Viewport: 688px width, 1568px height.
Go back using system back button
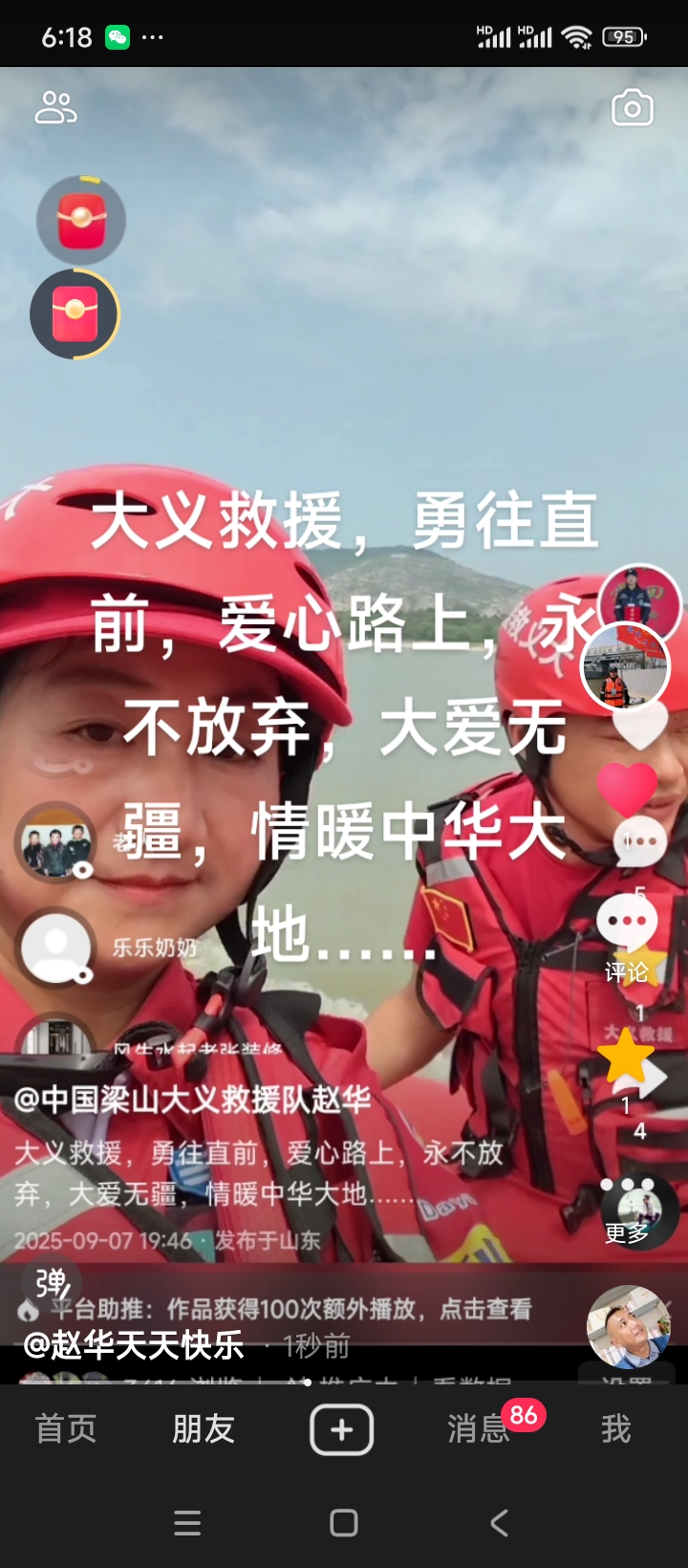coord(499,1523)
